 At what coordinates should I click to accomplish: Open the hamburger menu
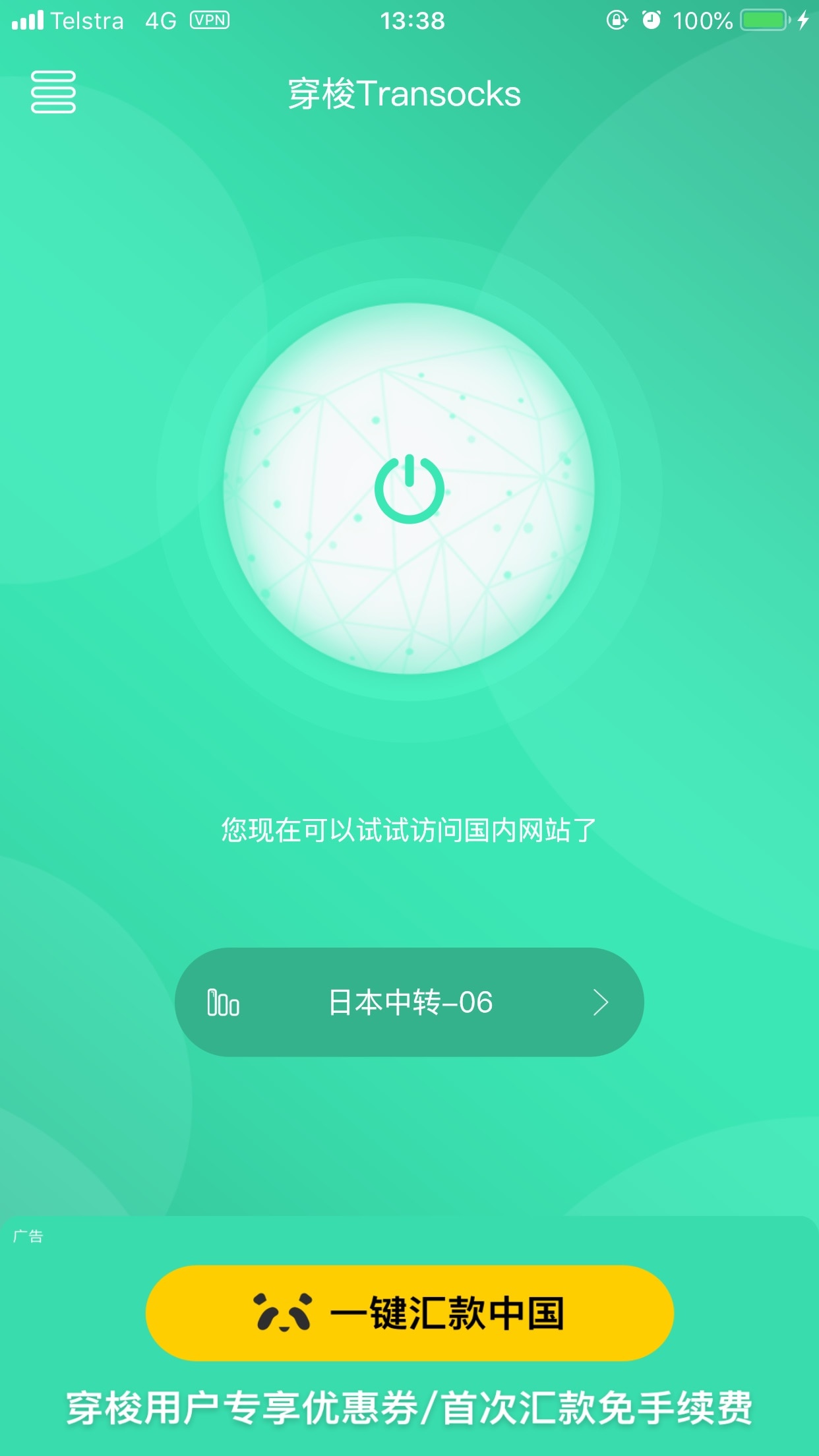coord(53,92)
